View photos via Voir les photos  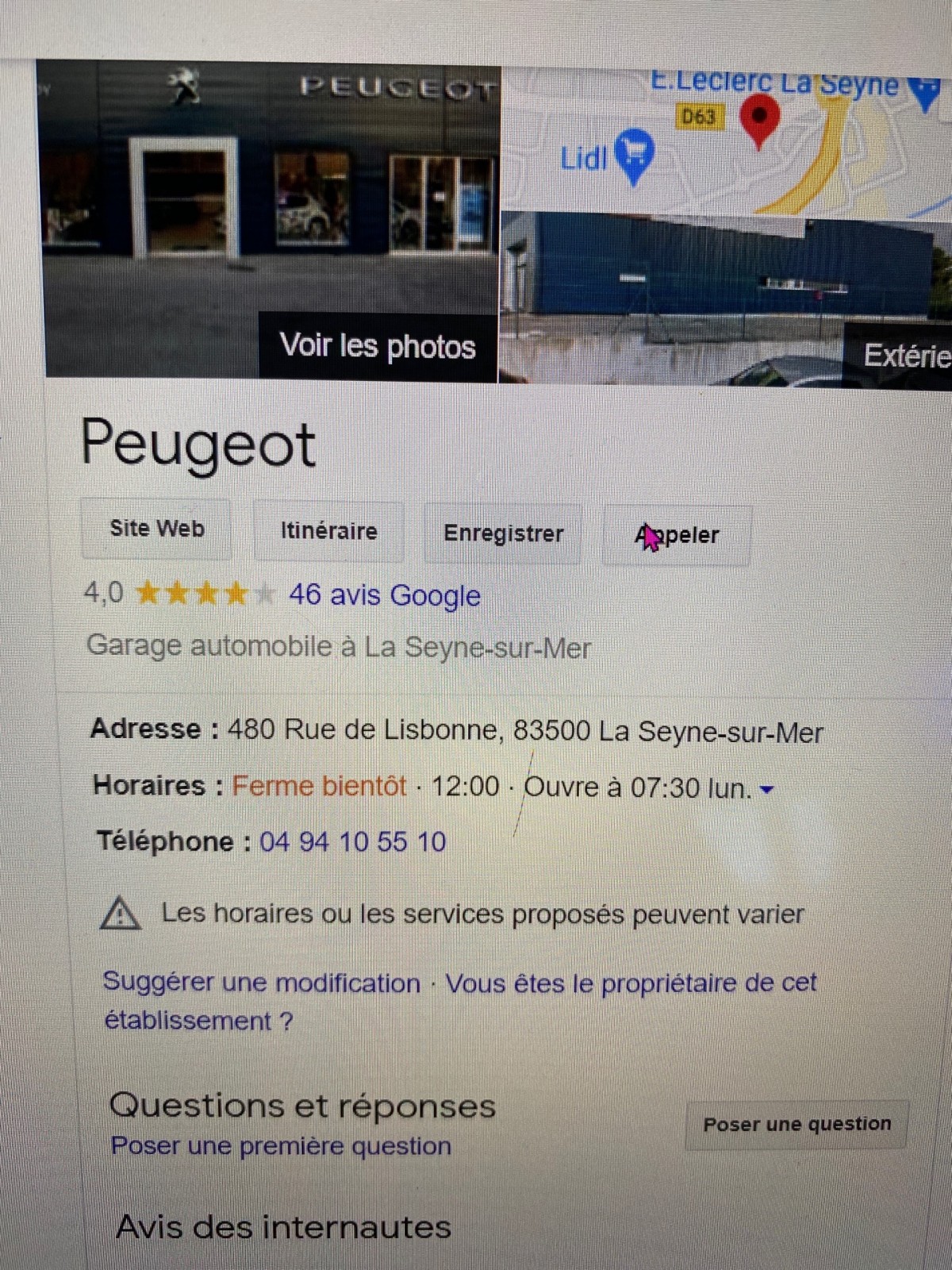pyautogui.click(x=378, y=347)
